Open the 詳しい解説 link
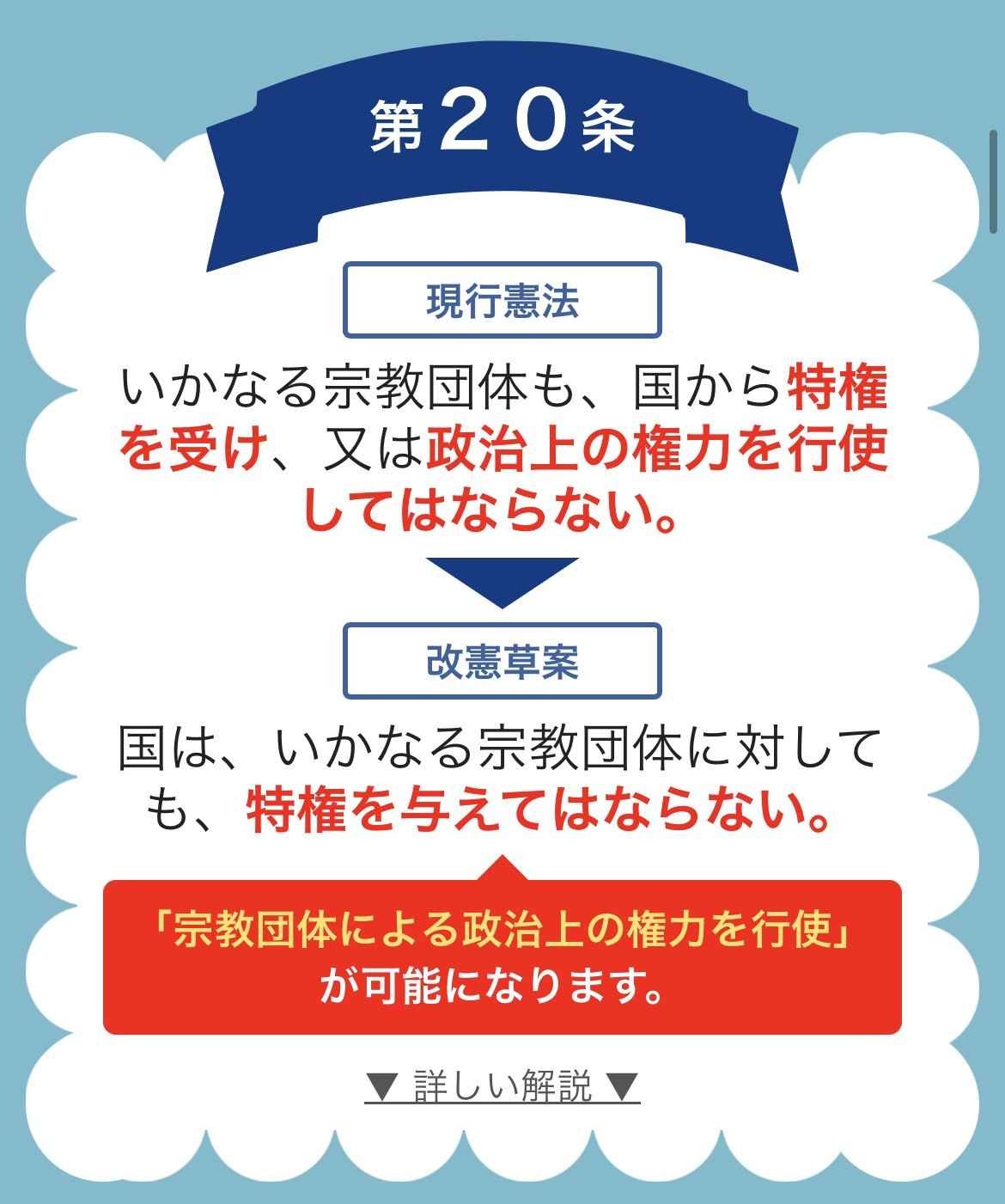The height and width of the screenshot is (1204, 1005). [502, 1086]
